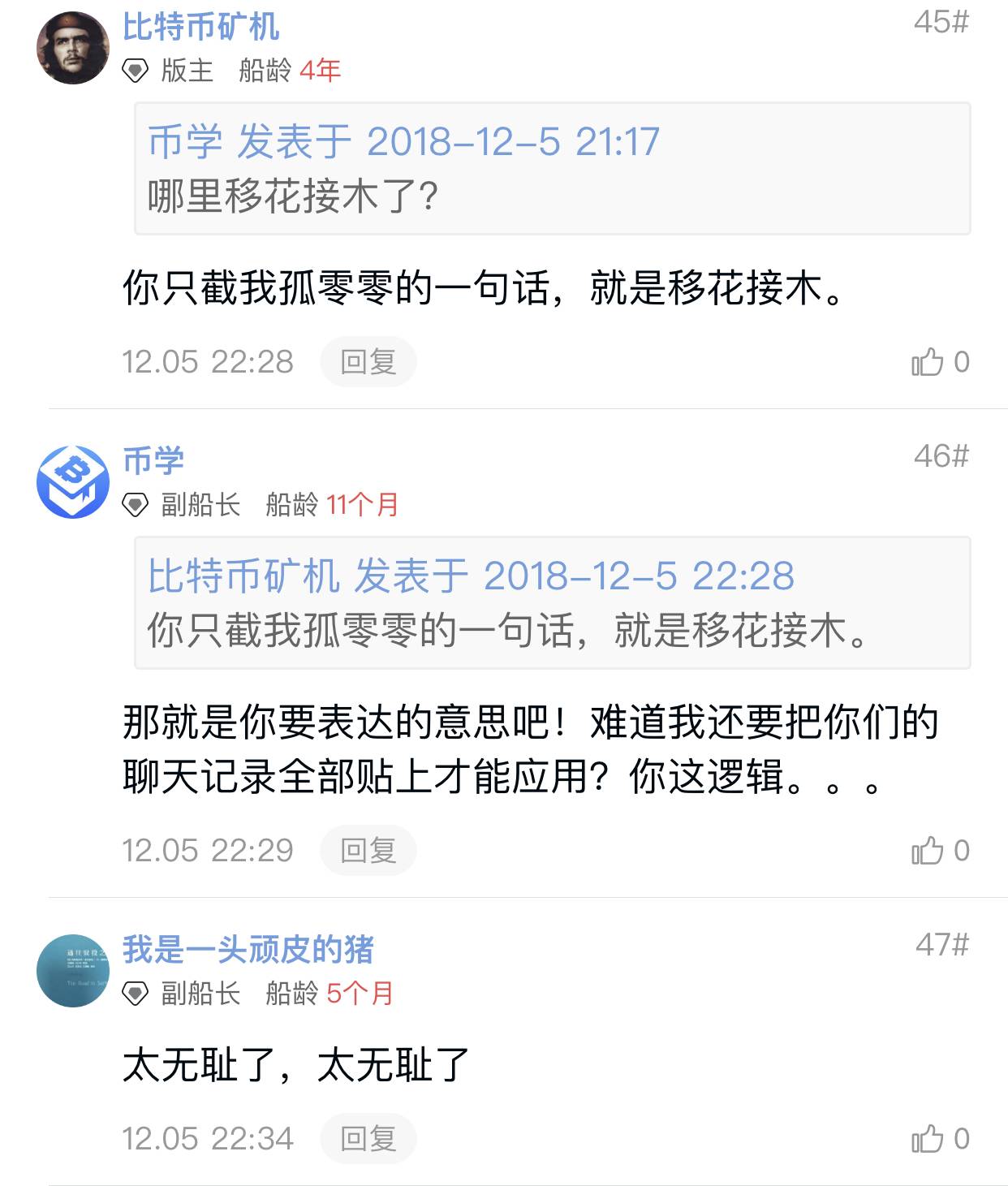
Task: Reply to the 12.05 22:29 comment
Action: (x=368, y=851)
